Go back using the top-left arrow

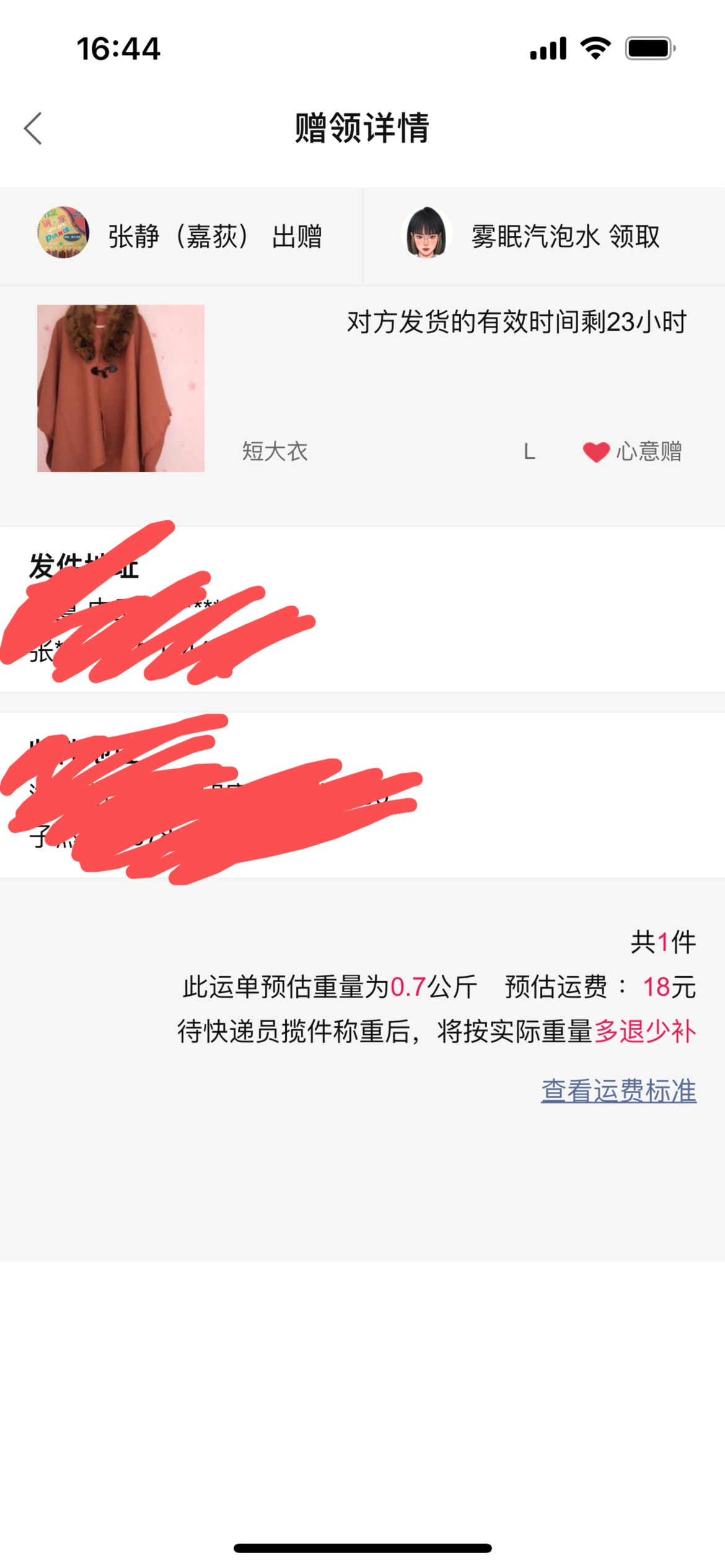tap(33, 128)
